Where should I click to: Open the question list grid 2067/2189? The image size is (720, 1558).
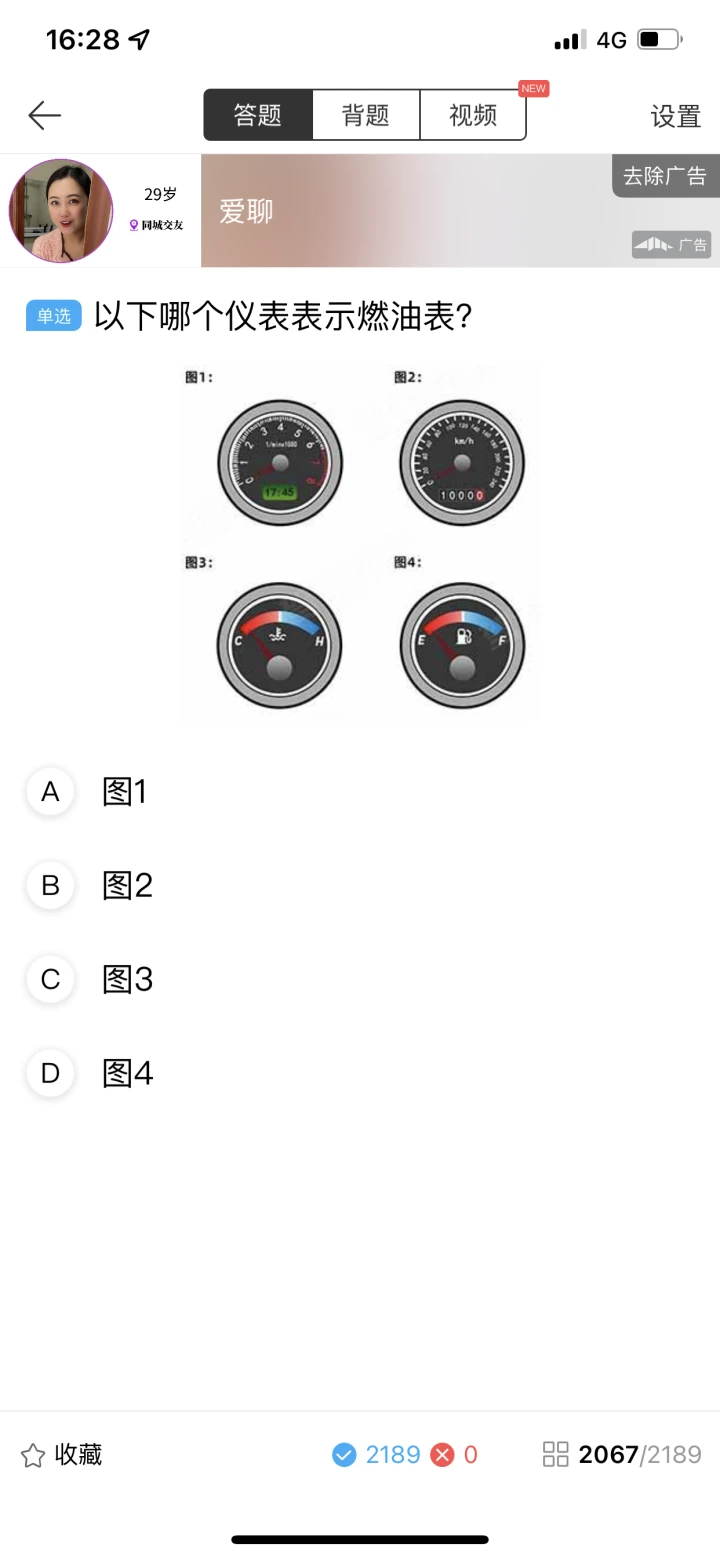coord(622,1455)
